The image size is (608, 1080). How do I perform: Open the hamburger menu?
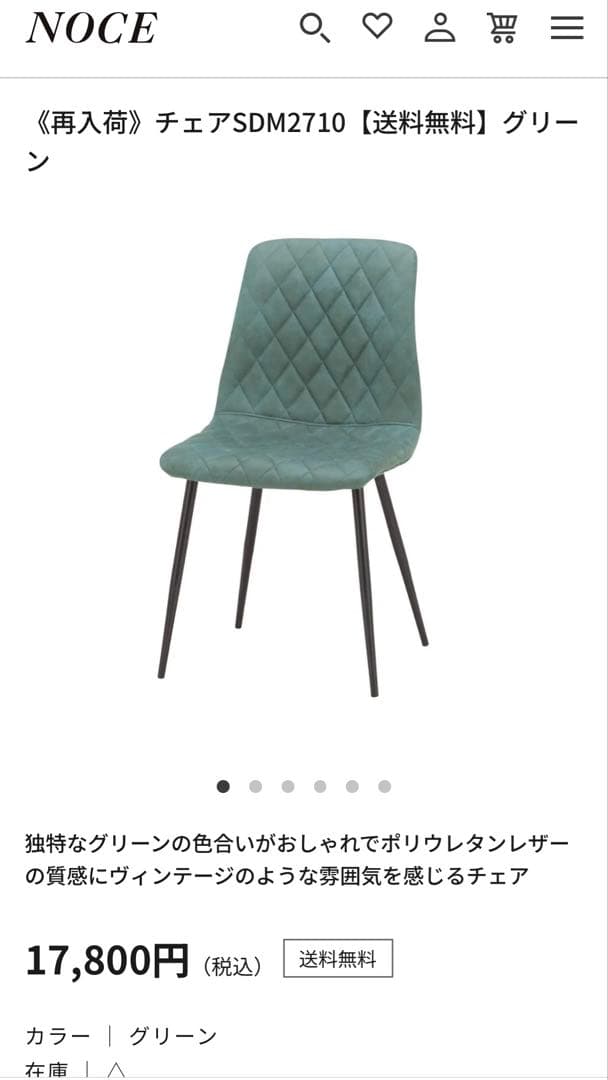pos(566,28)
